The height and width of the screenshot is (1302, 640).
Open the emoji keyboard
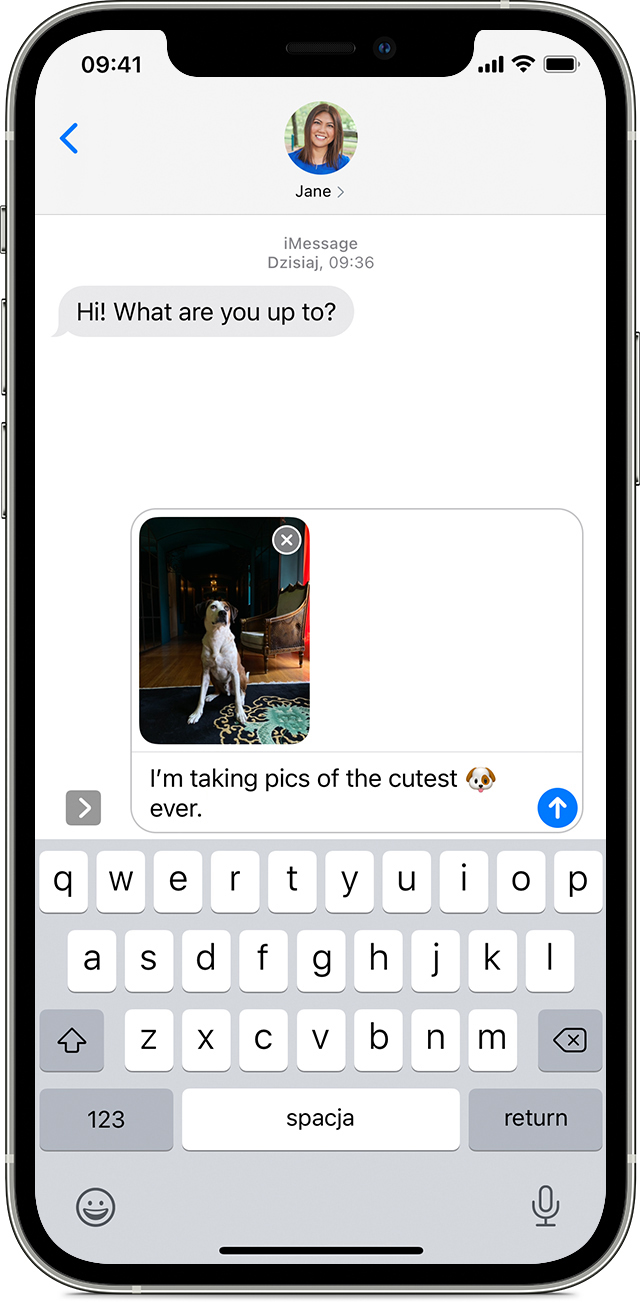click(x=96, y=1207)
